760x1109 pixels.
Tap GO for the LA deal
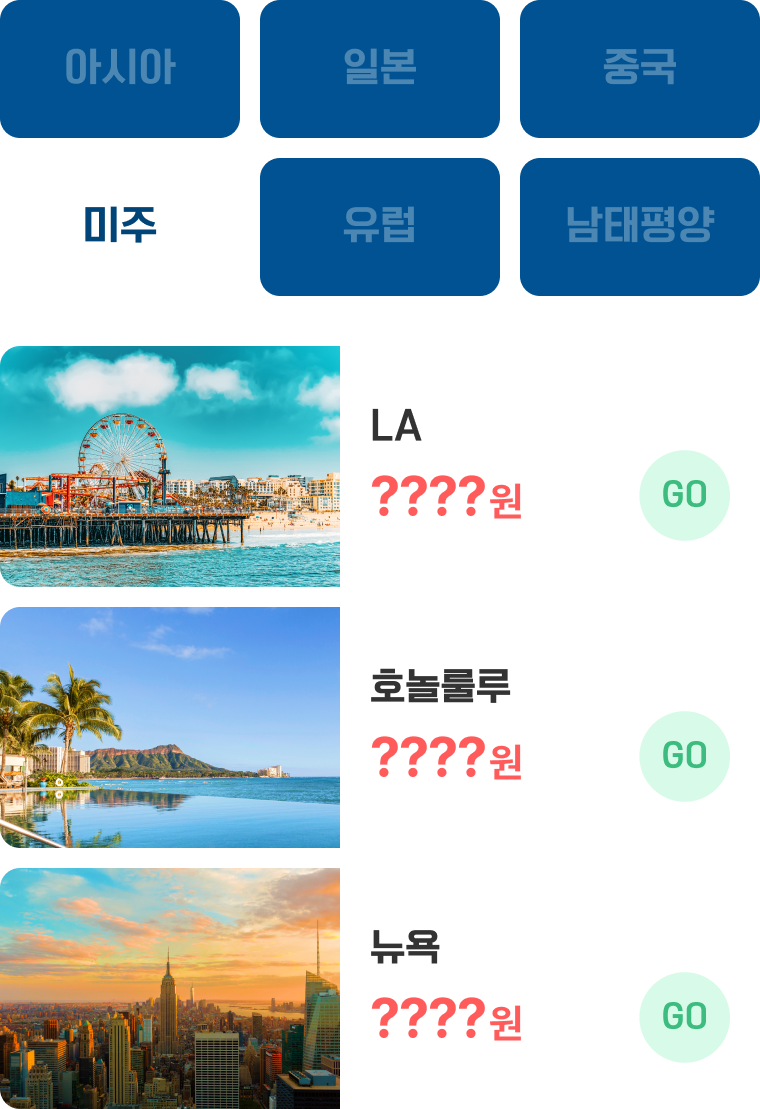coord(684,495)
